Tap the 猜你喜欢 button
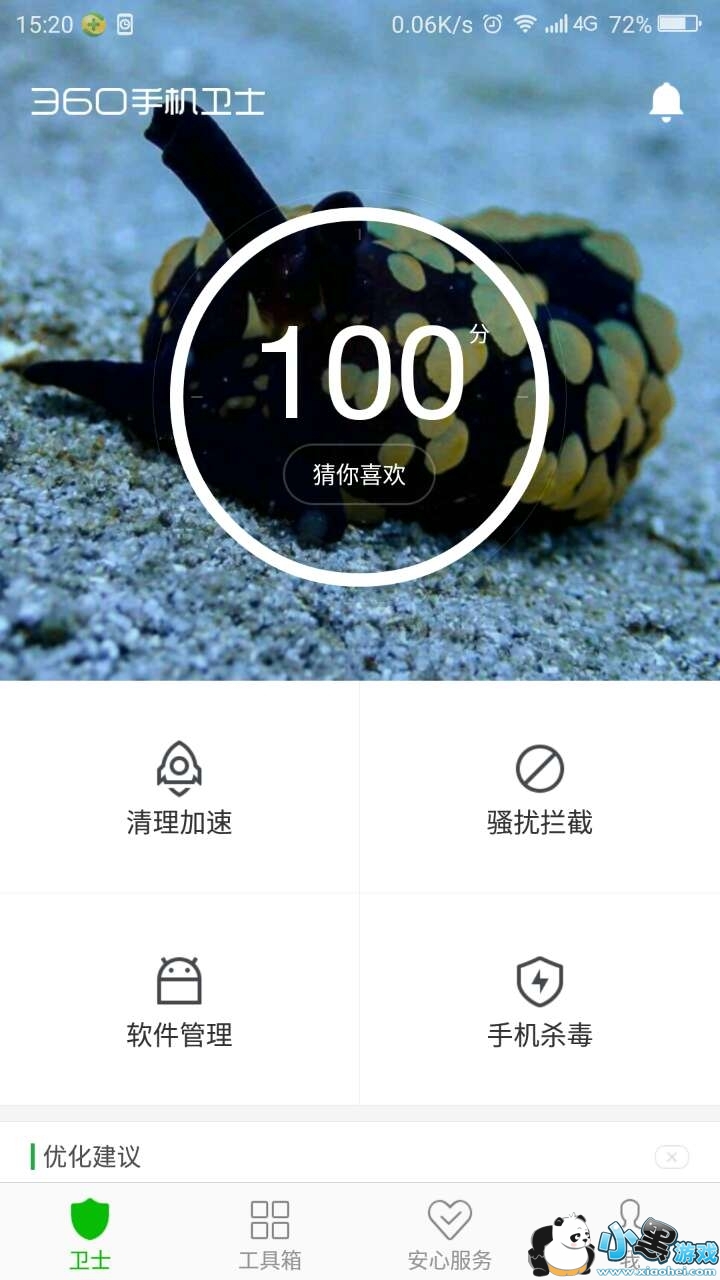The image size is (720, 1280). 359,475
